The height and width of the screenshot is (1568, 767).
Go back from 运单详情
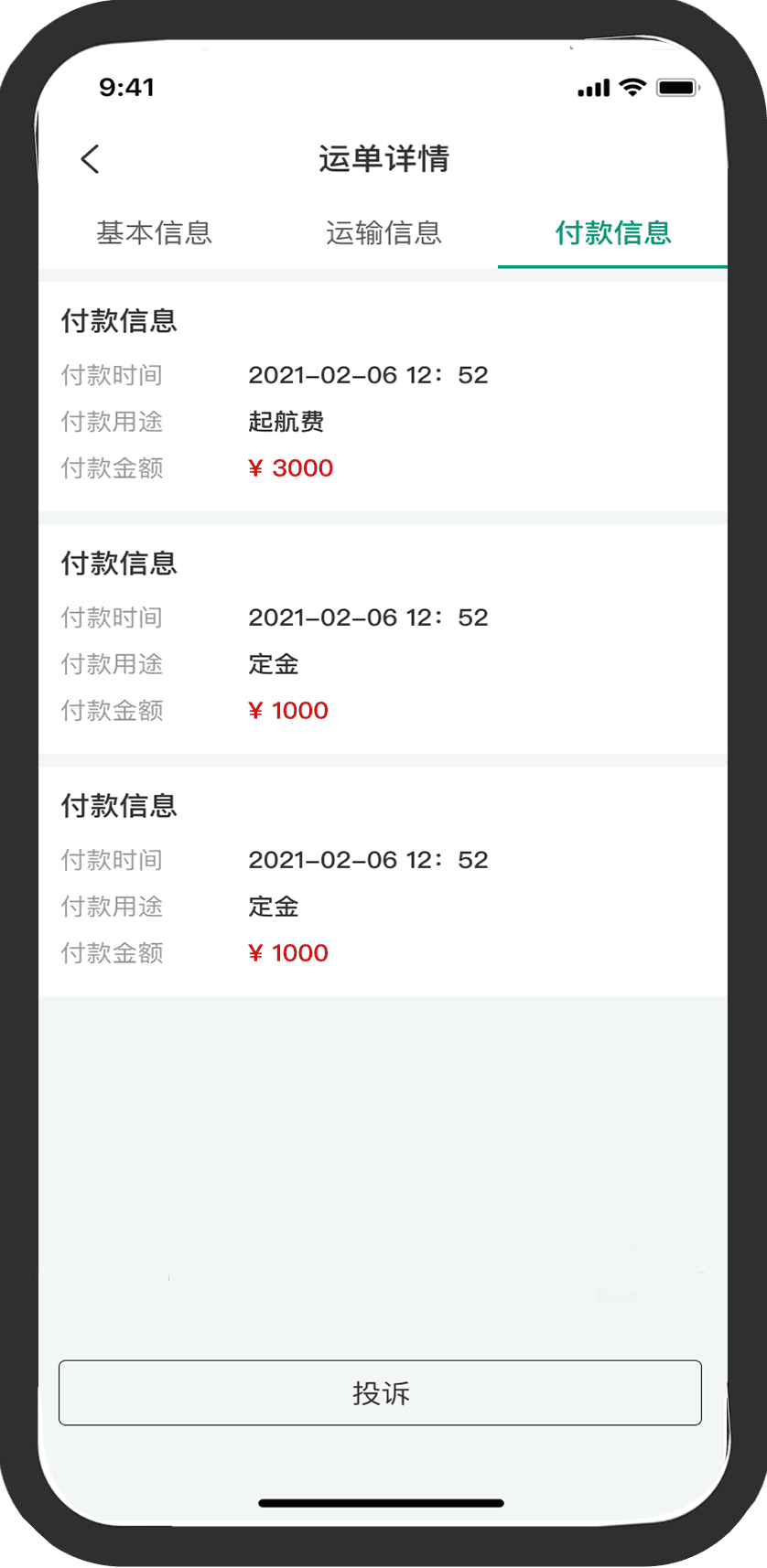[x=90, y=159]
